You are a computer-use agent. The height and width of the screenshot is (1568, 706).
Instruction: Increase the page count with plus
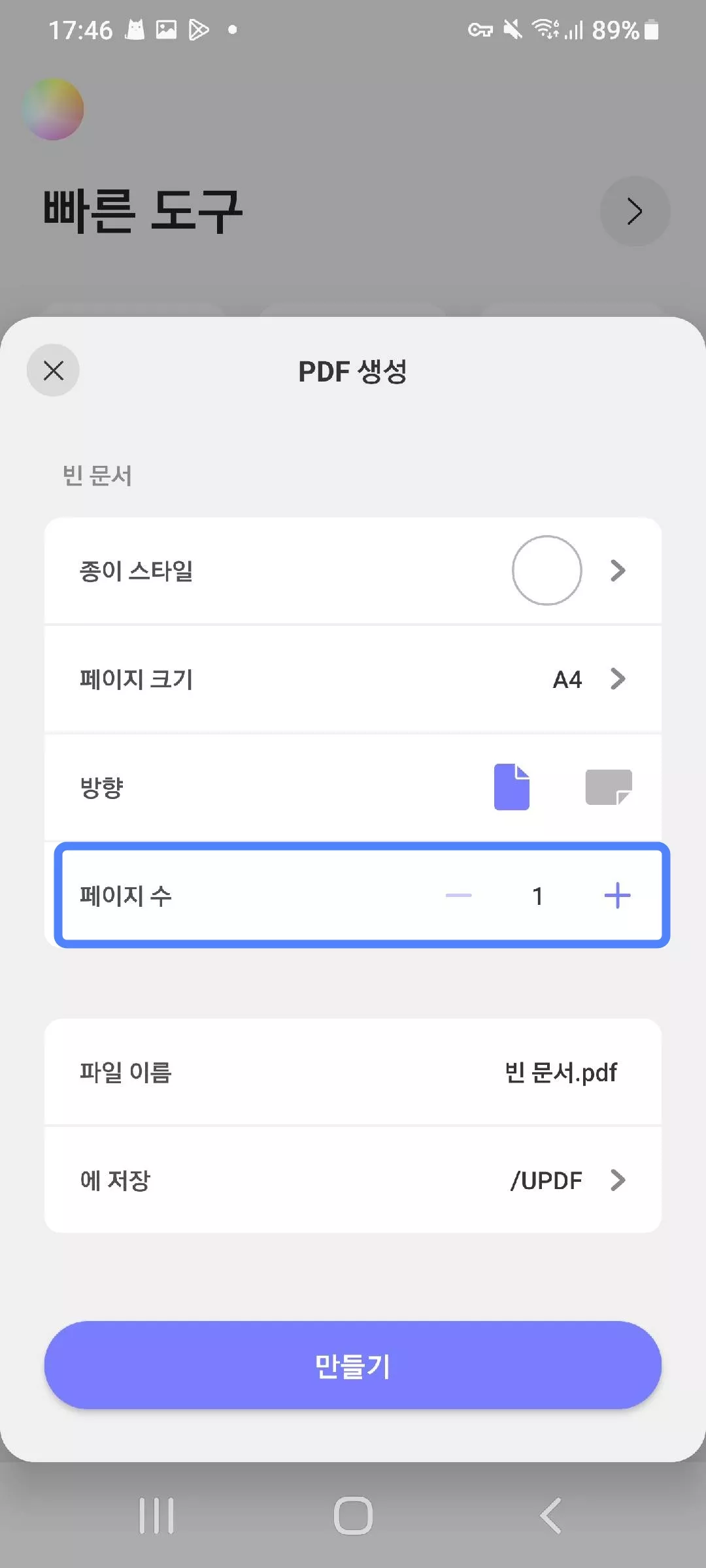[x=617, y=895]
